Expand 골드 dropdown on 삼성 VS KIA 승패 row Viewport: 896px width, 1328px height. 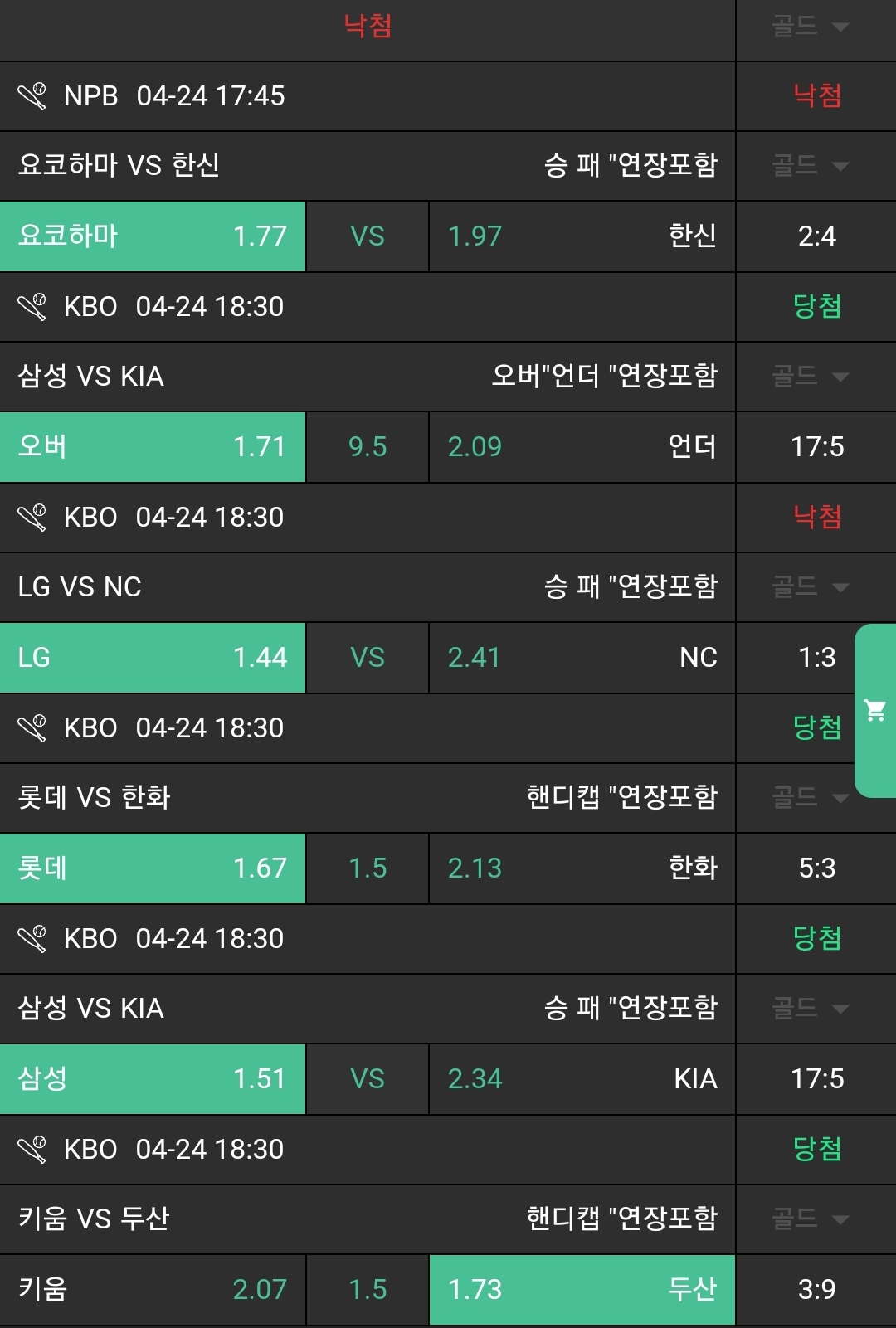(811, 1009)
